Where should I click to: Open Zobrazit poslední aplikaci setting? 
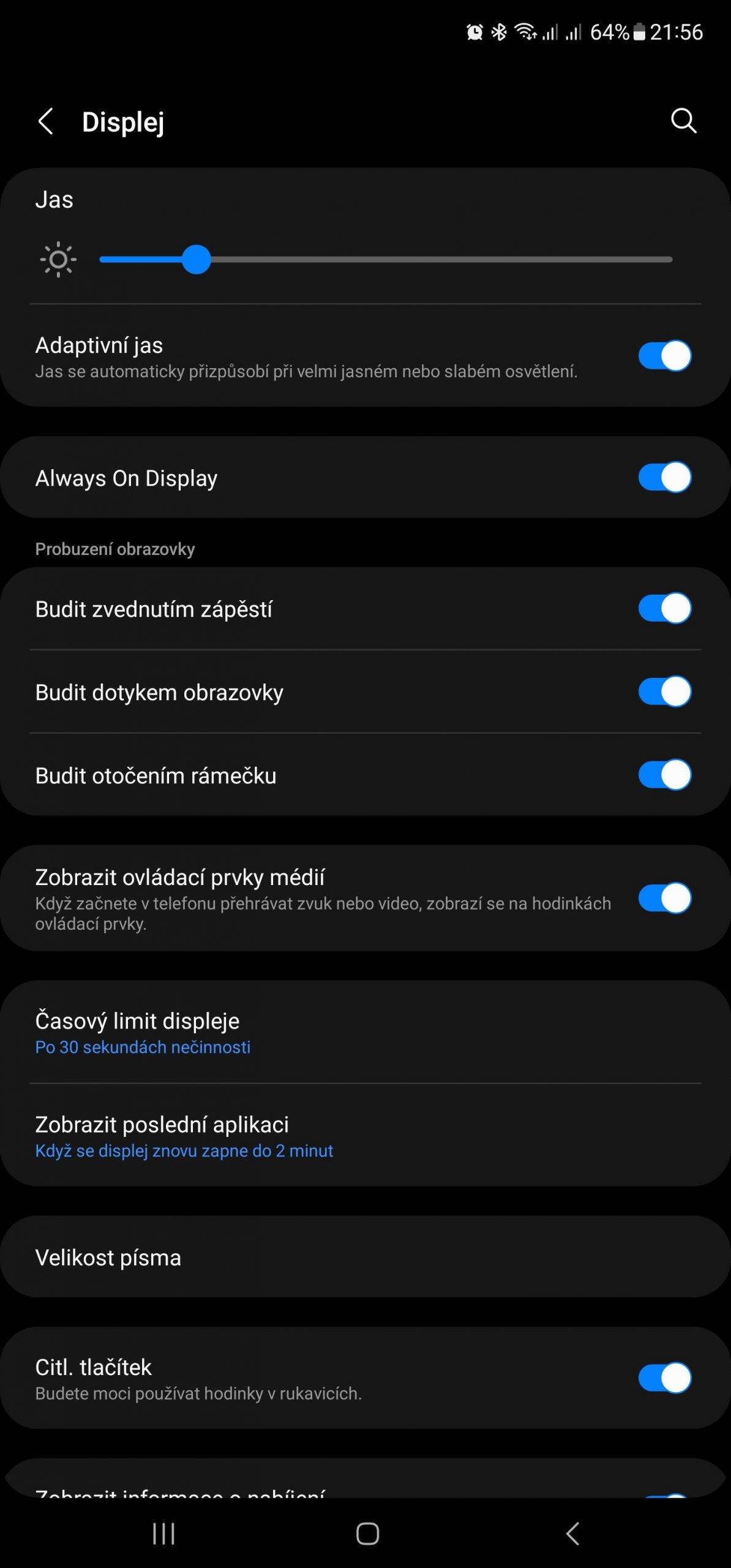(x=365, y=1136)
